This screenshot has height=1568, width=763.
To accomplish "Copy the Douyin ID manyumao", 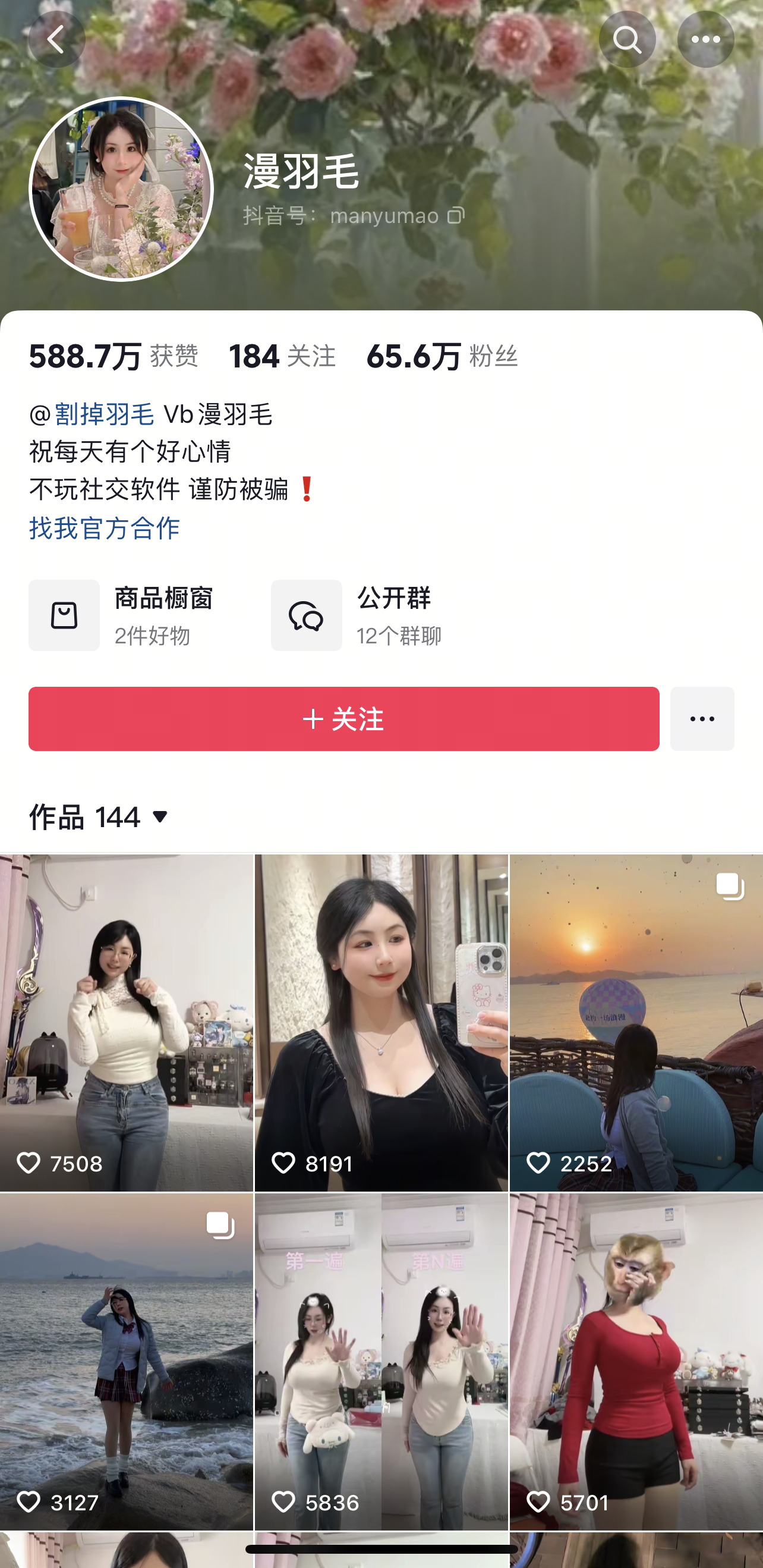I will (x=456, y=215).
